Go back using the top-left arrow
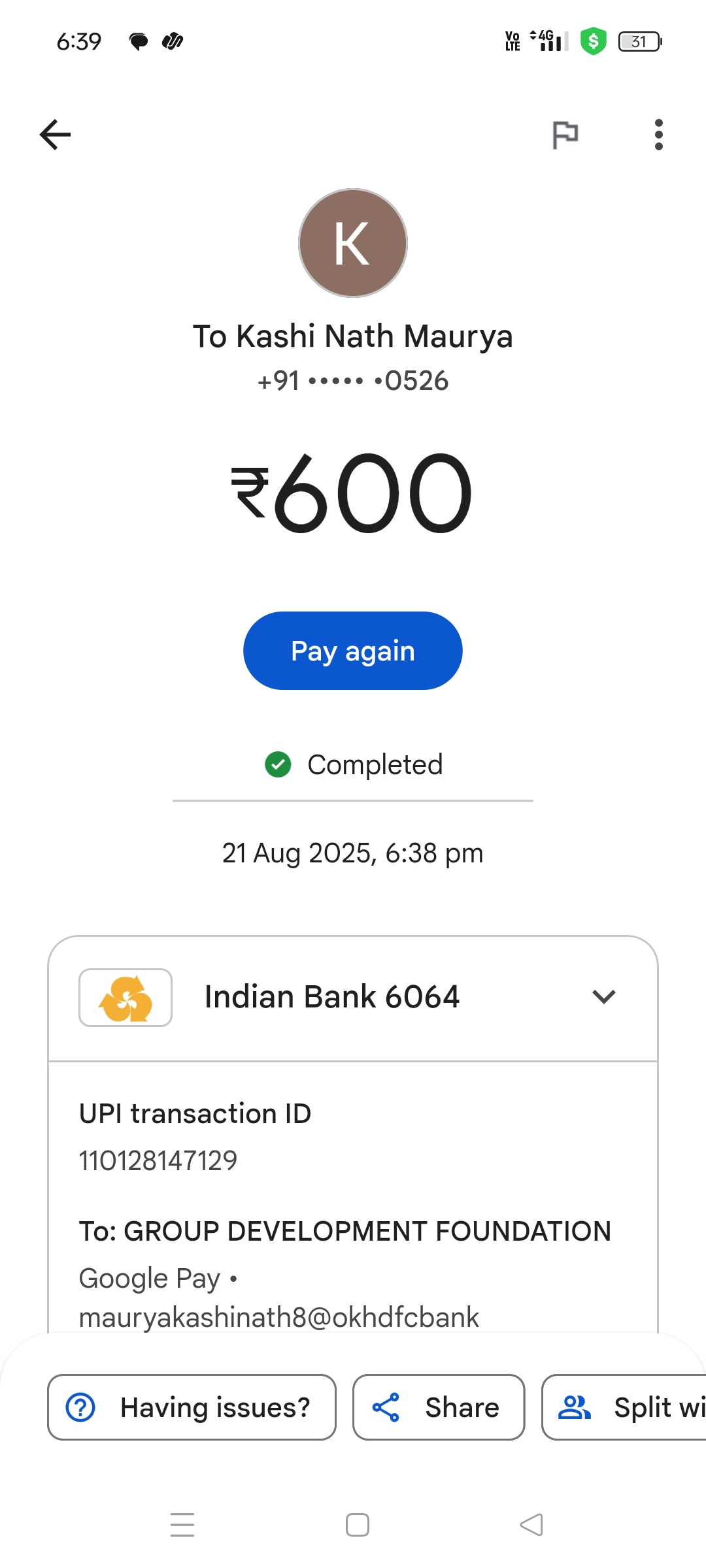The height and width of the screenshot is (1568, 706). pos(55,135)
